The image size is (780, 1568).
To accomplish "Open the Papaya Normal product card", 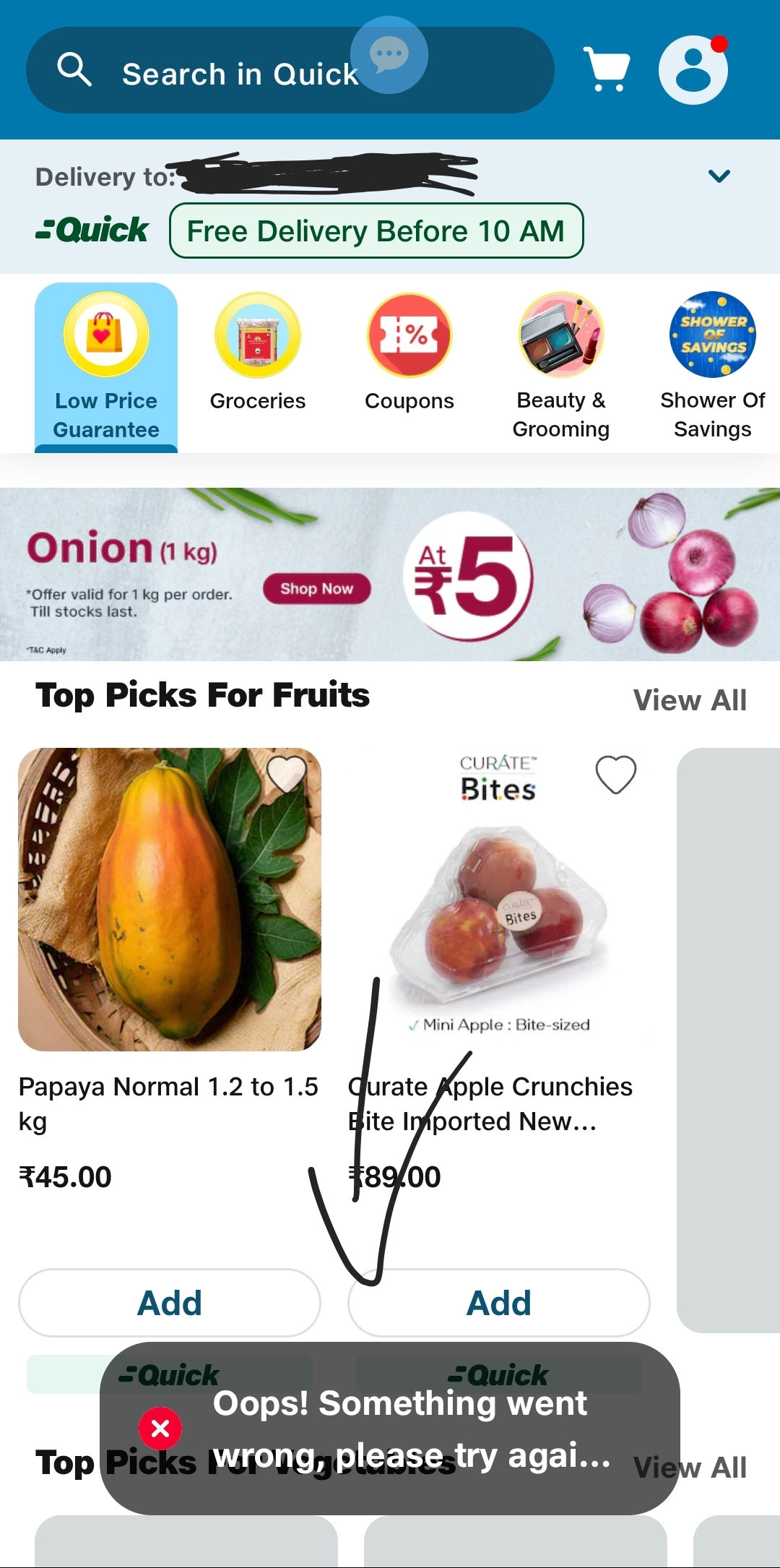I will [x=170, y=900].
